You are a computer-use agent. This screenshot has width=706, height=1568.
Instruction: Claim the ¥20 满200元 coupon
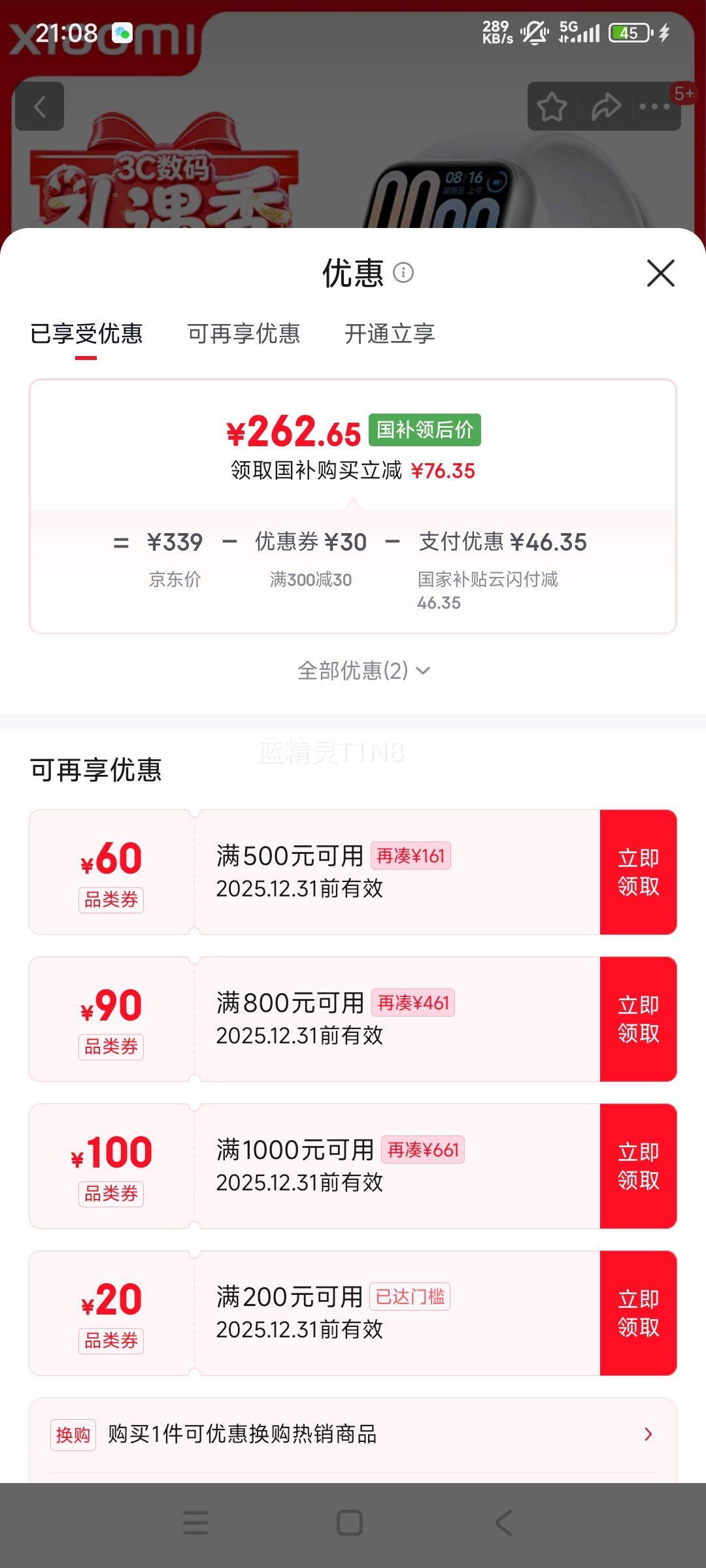click(637, 1315)
